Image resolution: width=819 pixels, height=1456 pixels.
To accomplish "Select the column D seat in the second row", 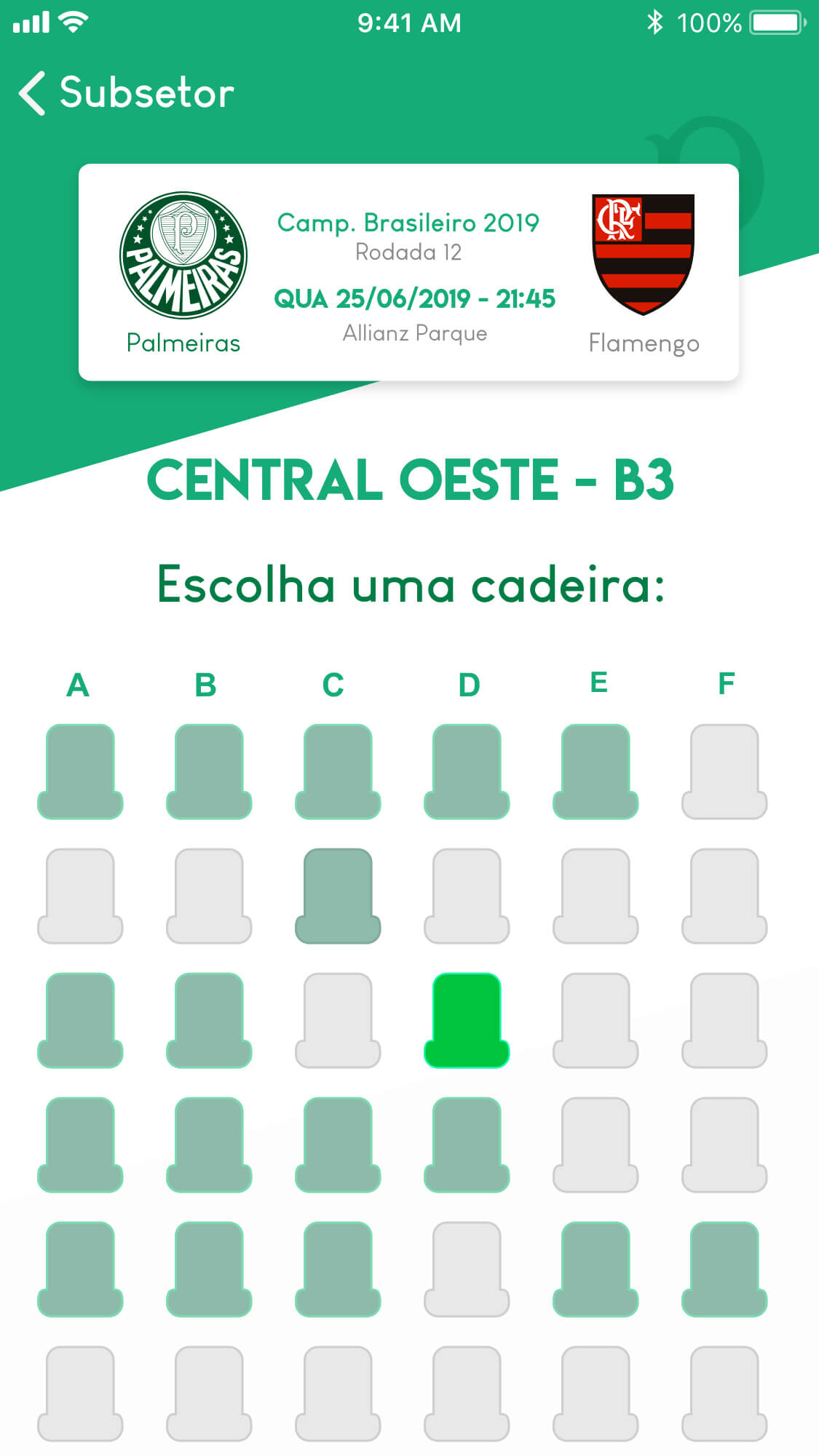I will coord(467,896).
